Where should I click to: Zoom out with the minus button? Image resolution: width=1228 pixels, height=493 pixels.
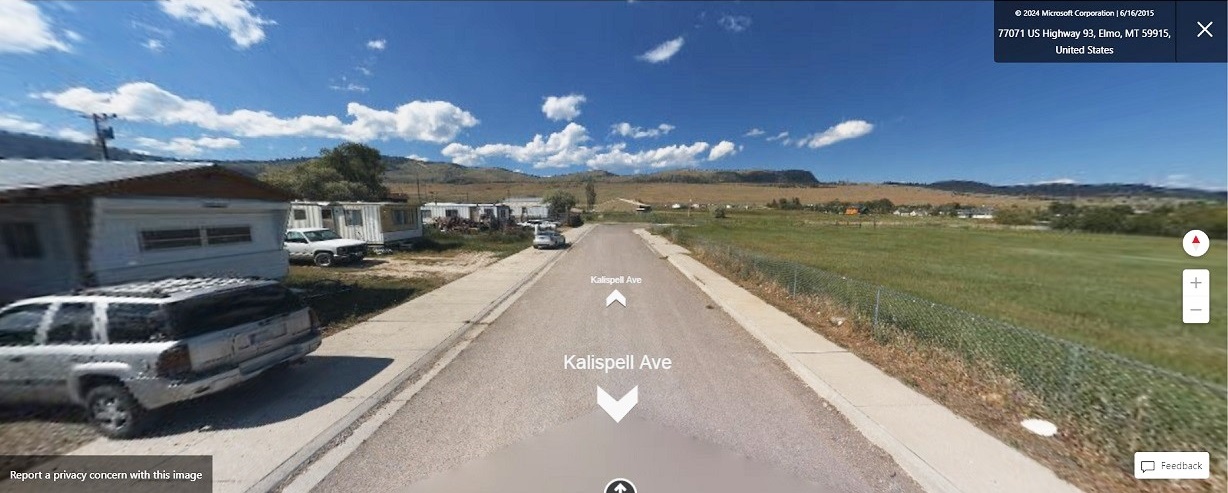point(1196,310)
